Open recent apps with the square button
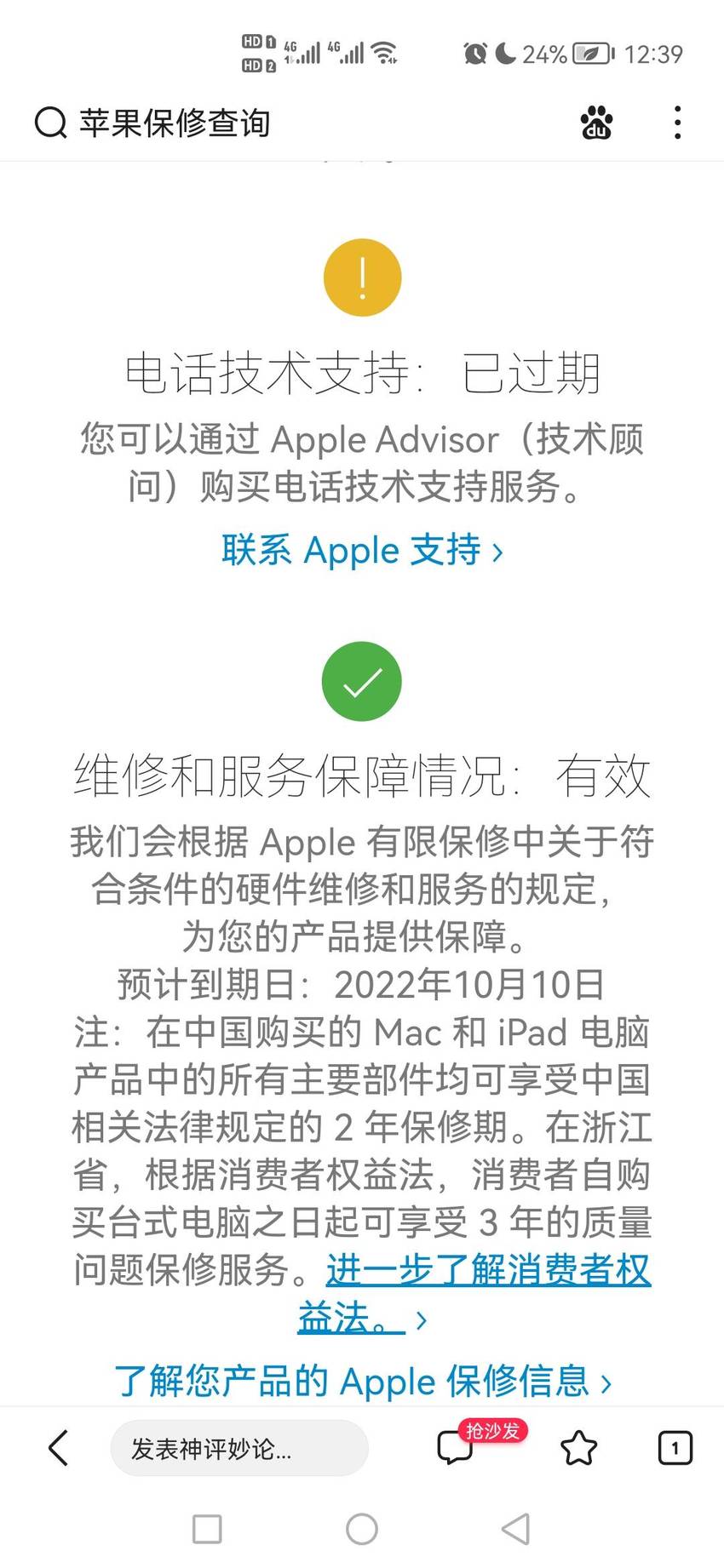The width and height of the screenshot is (724, 1568). (x=207, y=1529)
